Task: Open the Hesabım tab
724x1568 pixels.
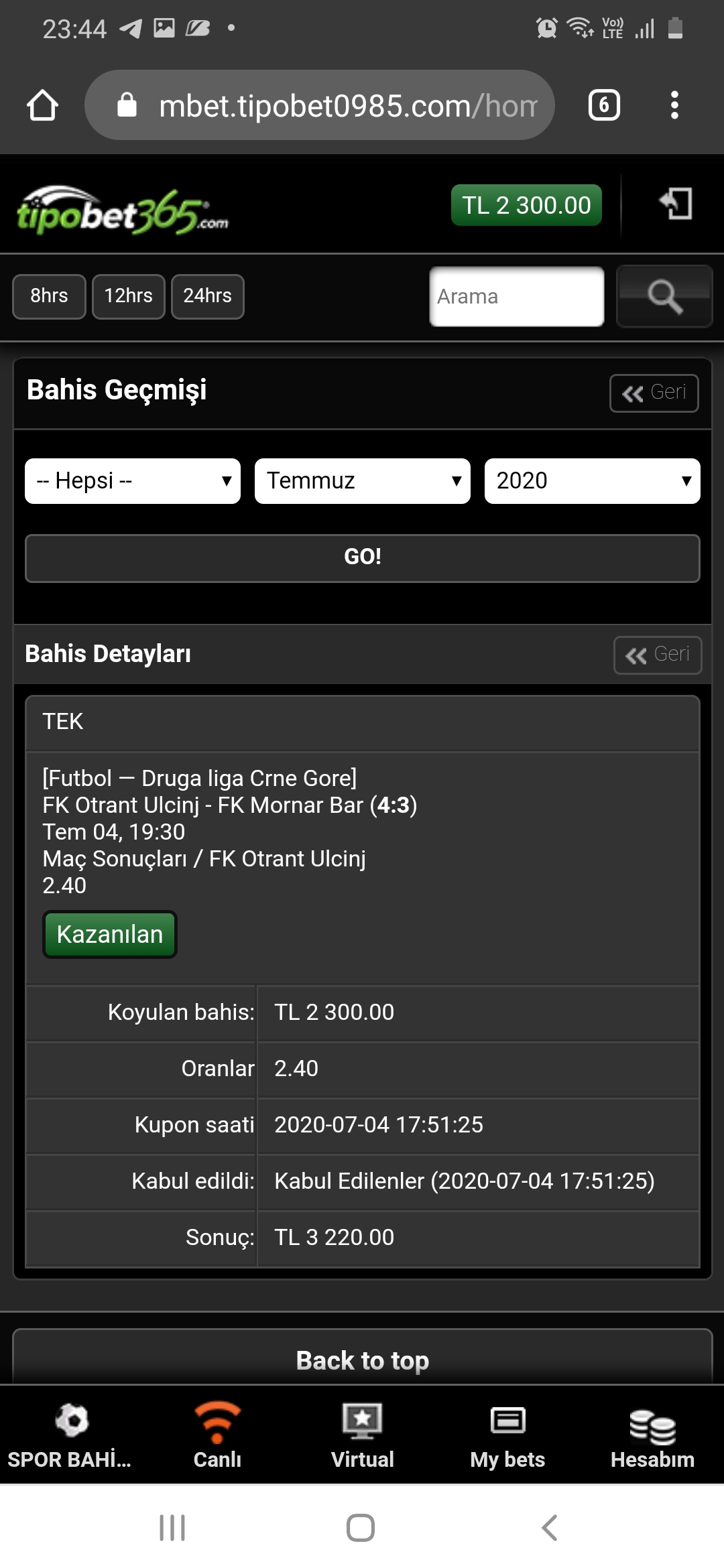Action: 652,1434
